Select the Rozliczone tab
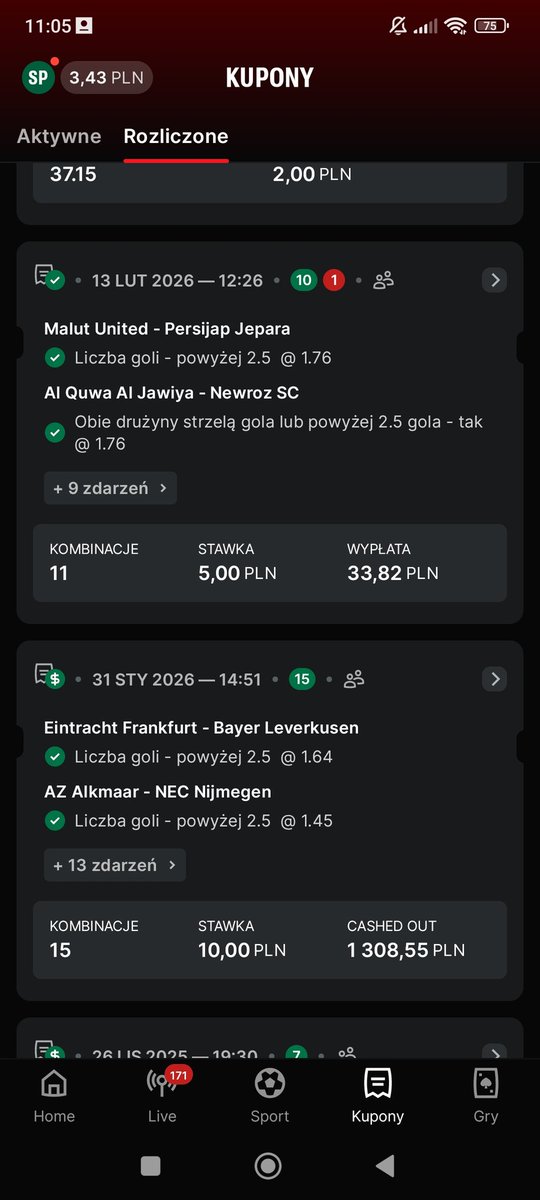Viewport: 540px width, 1200px height. point(176,136)
